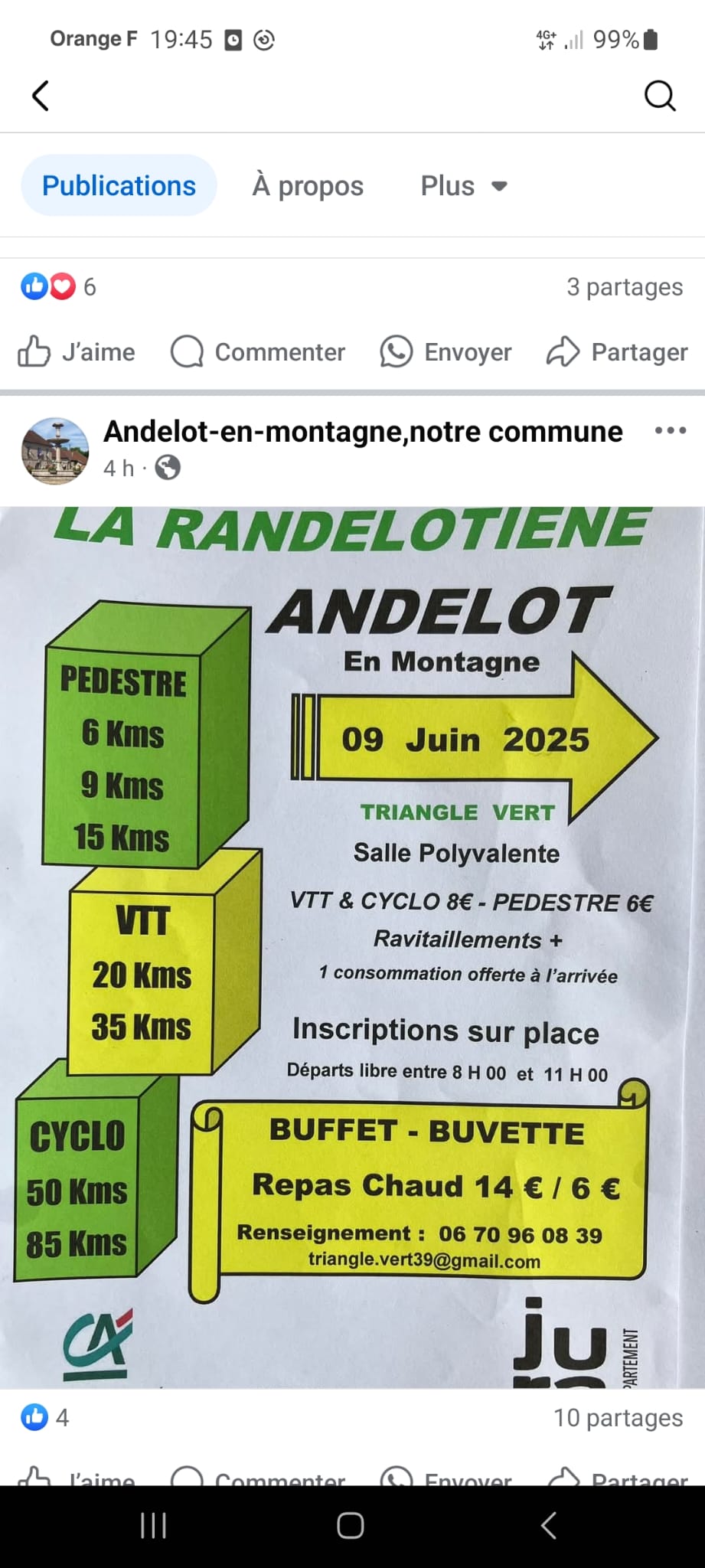
Task: Open the Andelot-en-montagne,notre commune page name
Action: [363, 432]
